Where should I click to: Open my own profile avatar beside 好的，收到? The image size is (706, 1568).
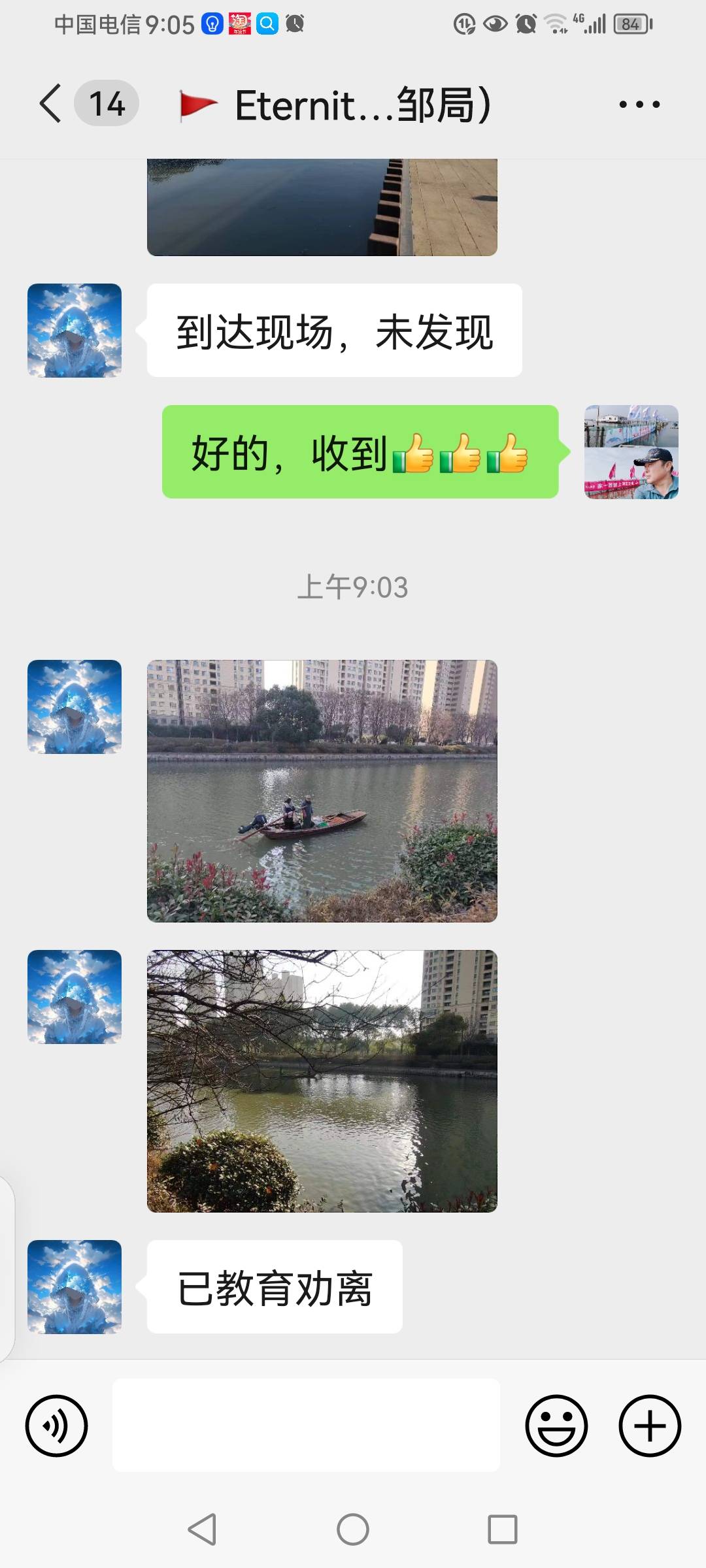pyautogui.click(x=631, y=452)
